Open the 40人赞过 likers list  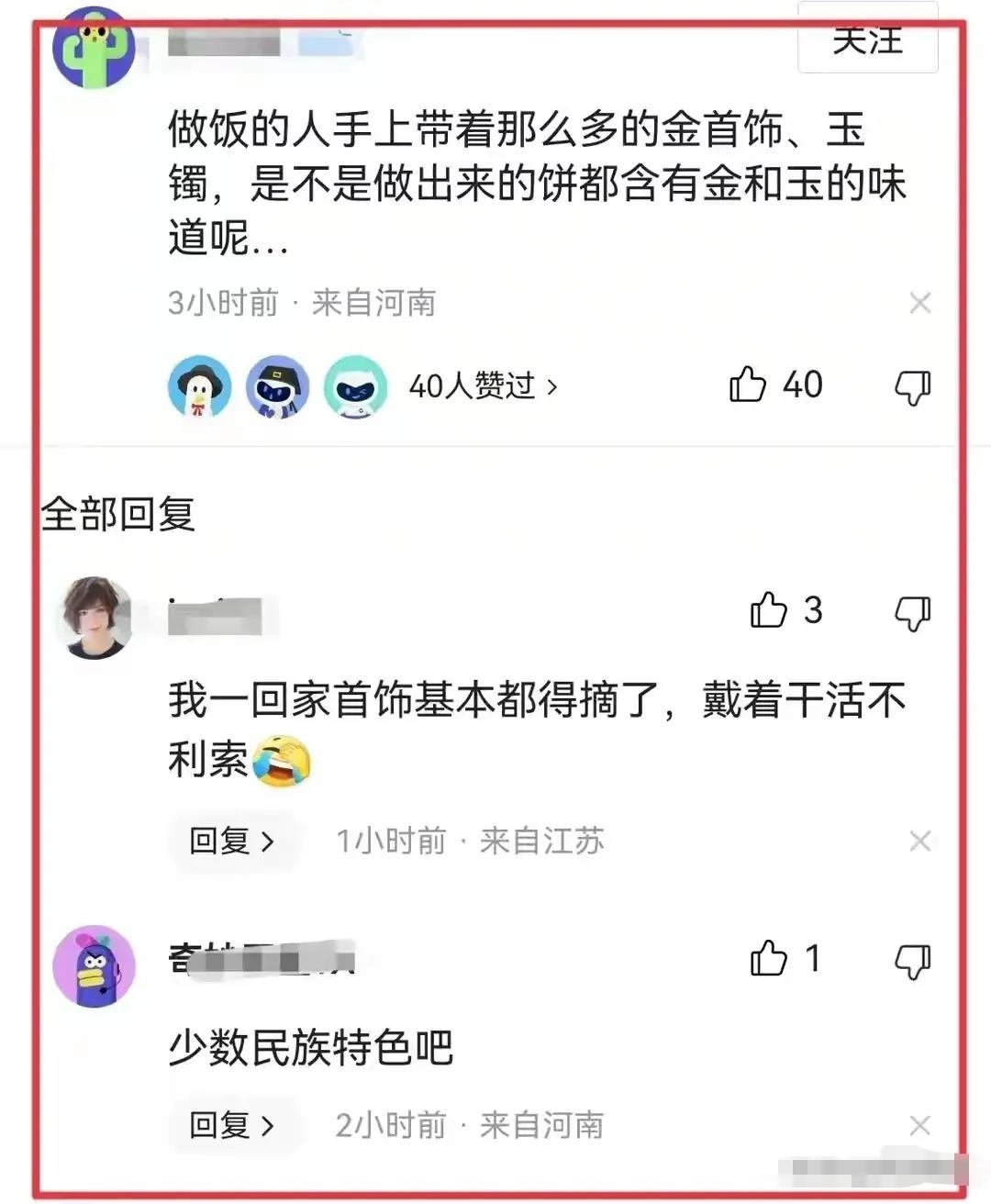click(483, 386)
